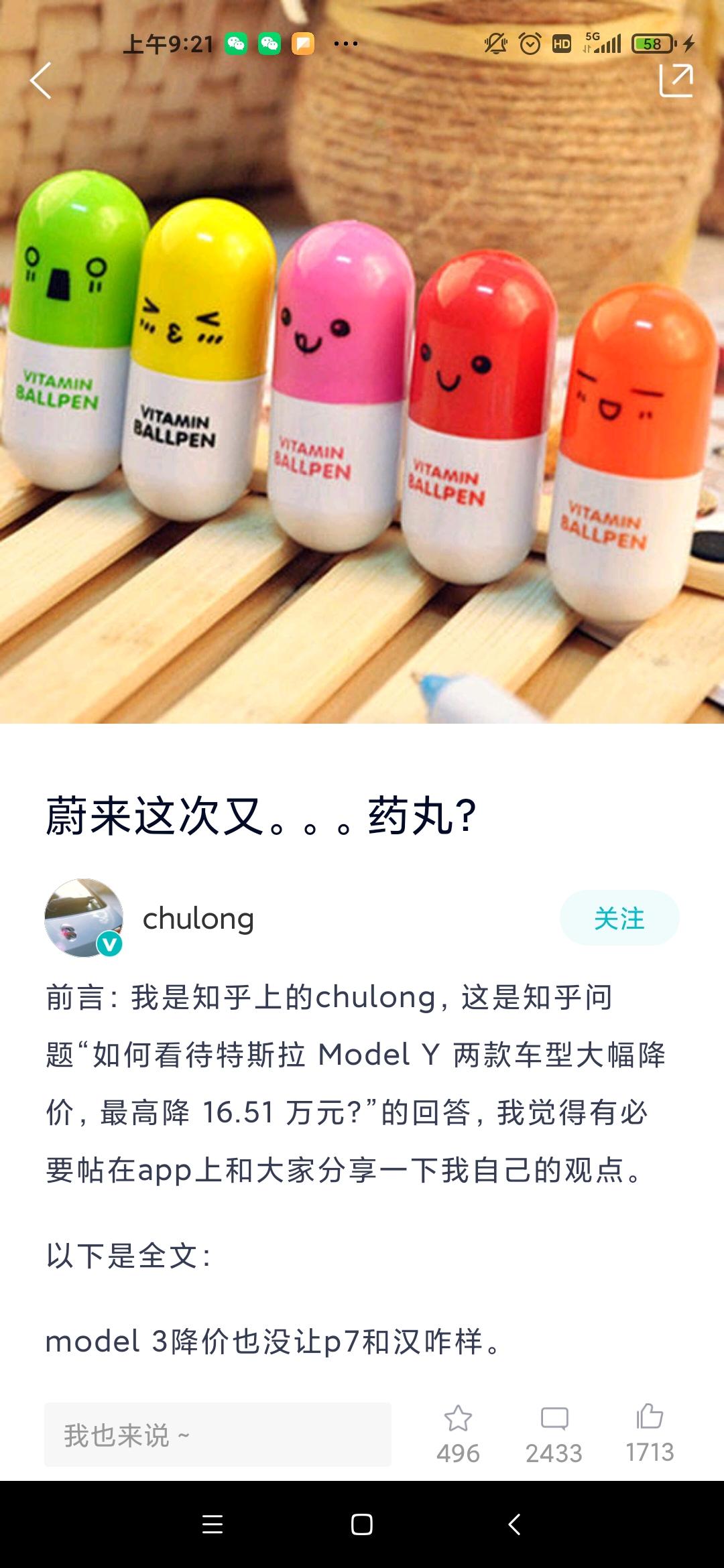This screenshot has height=1568, width=724.
Task: Open the comments via the speech-bubble icon
Action: [x=554, y=1419]
